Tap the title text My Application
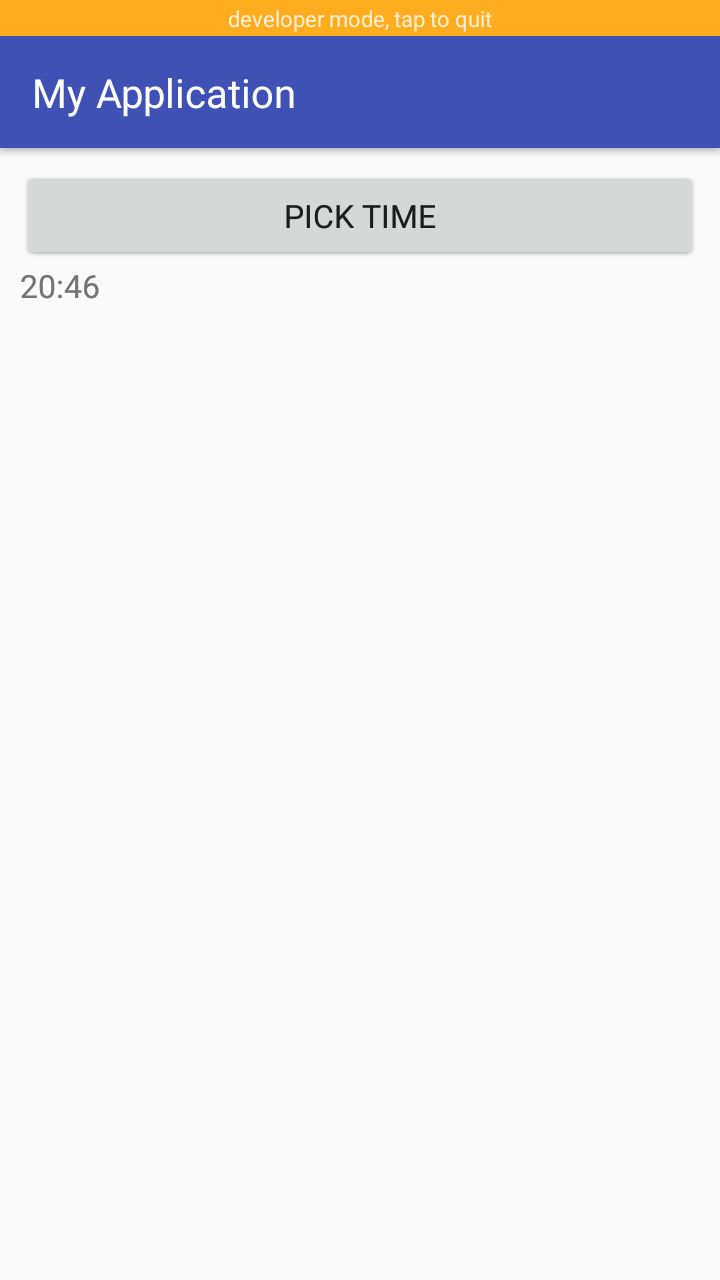This screenshot has height=1280, width=720. [x=164, y=92]
